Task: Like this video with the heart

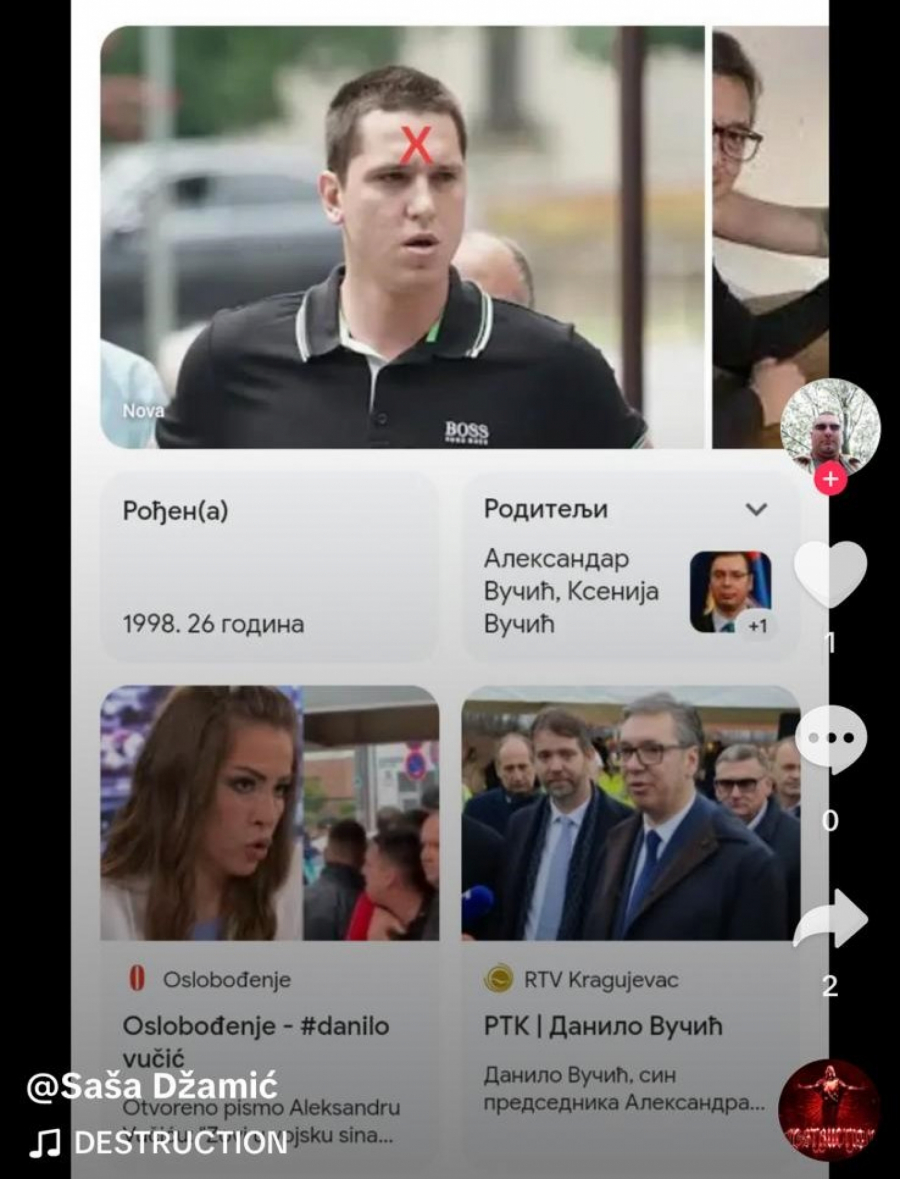Action: tap(830, 573)
